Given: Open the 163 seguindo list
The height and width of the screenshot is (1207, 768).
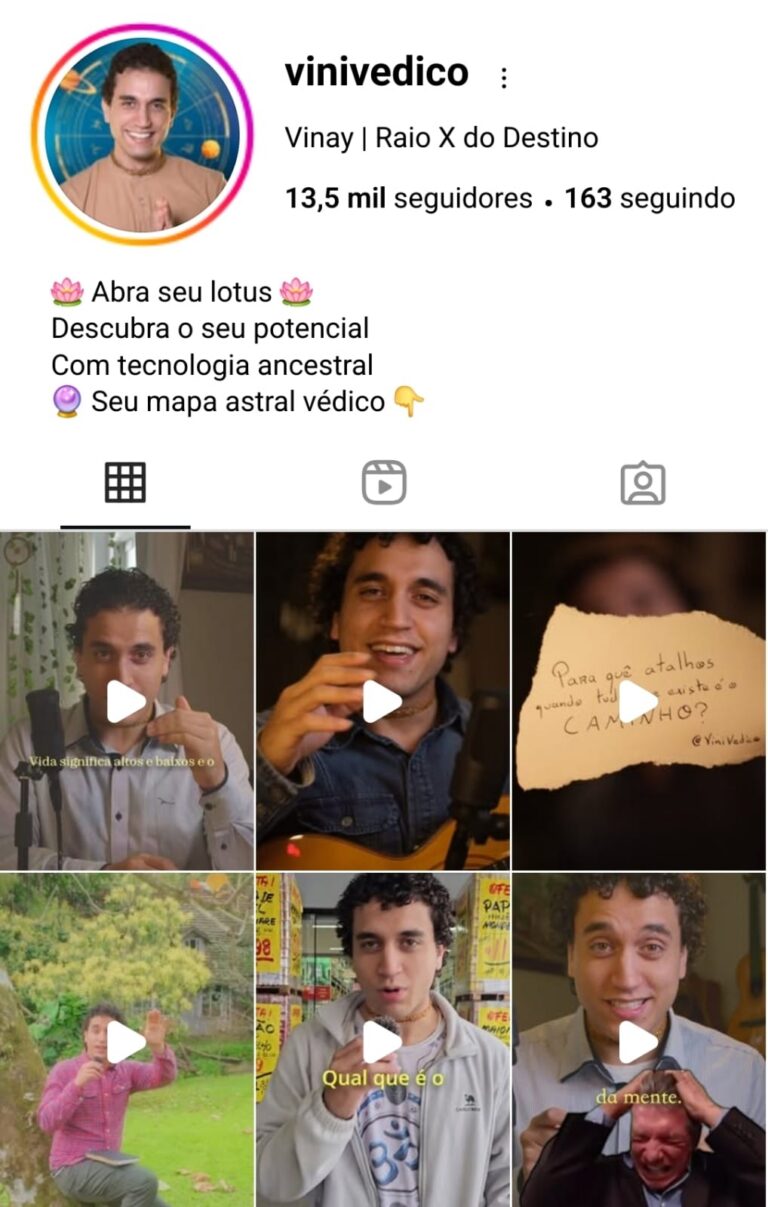Looking at the screenshot, I should pos(649,198).
